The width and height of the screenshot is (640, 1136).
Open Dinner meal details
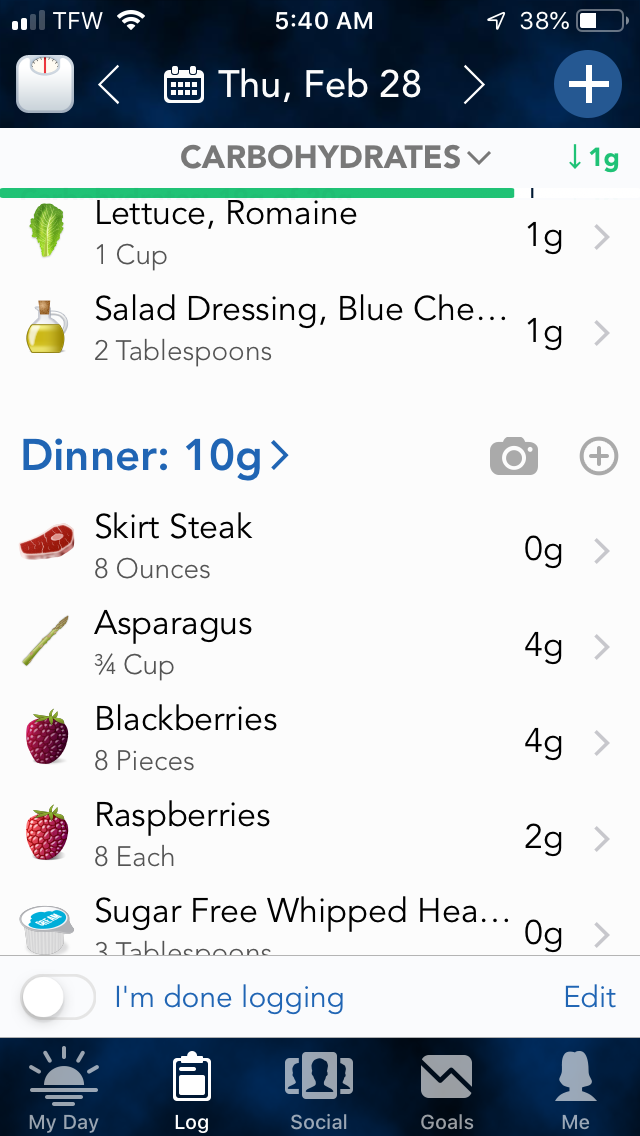click(x=155, y=455)
